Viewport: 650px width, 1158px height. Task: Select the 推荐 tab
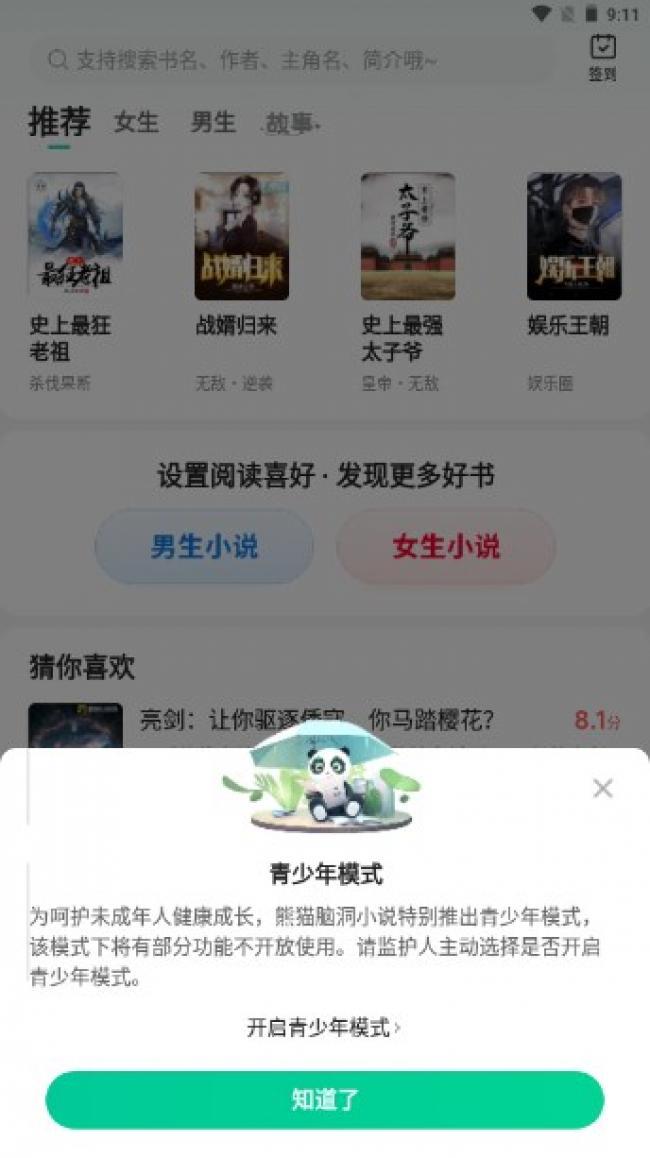tap(59, 123)
